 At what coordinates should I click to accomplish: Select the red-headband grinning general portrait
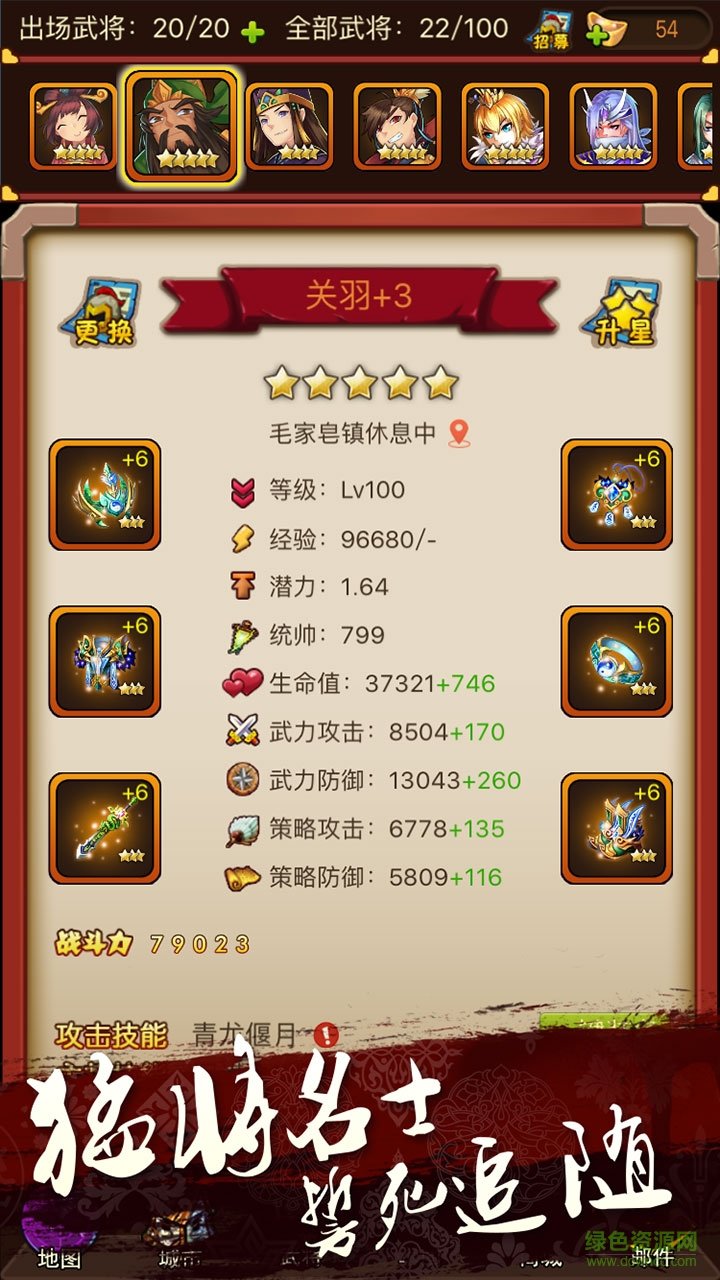pos(397,126)
